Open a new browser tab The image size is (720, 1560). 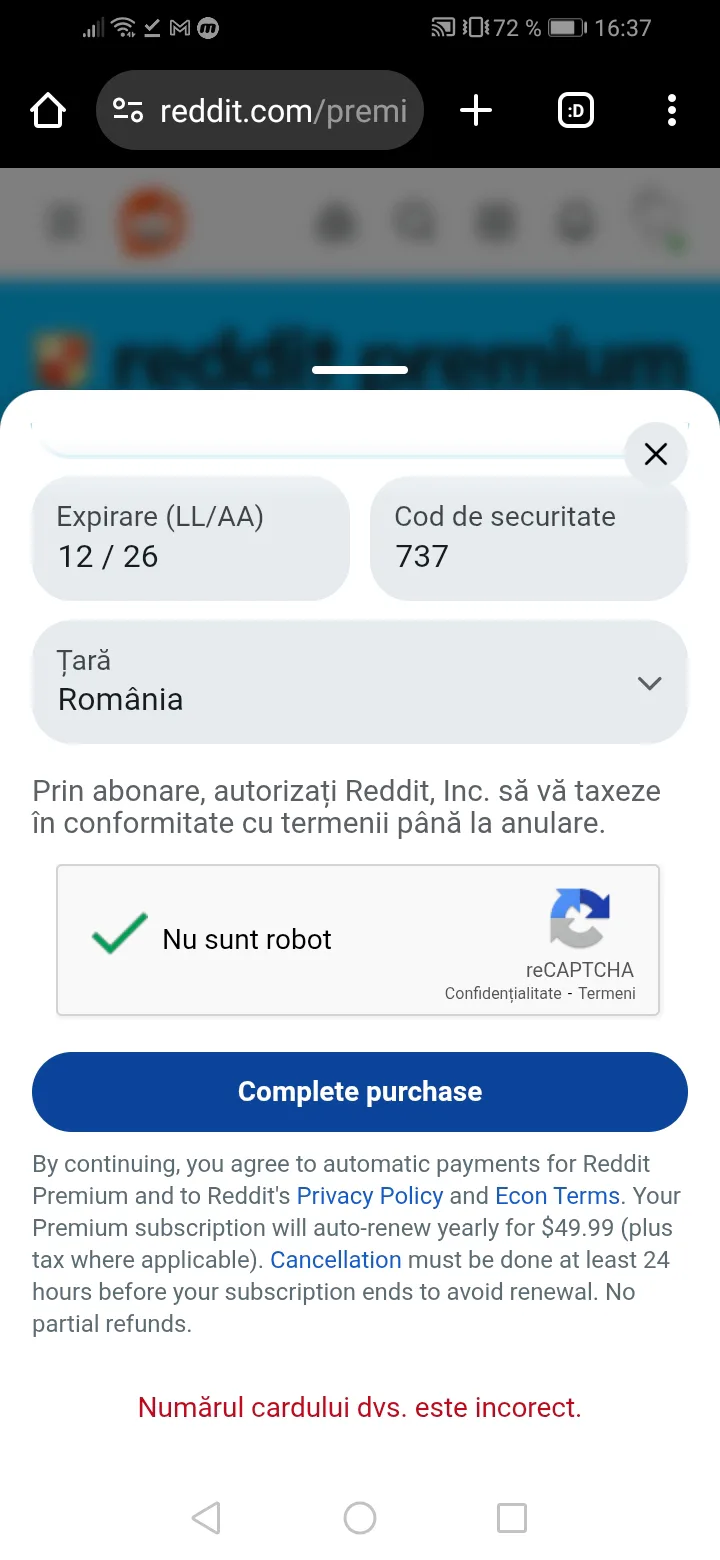(x=476, y=111)
